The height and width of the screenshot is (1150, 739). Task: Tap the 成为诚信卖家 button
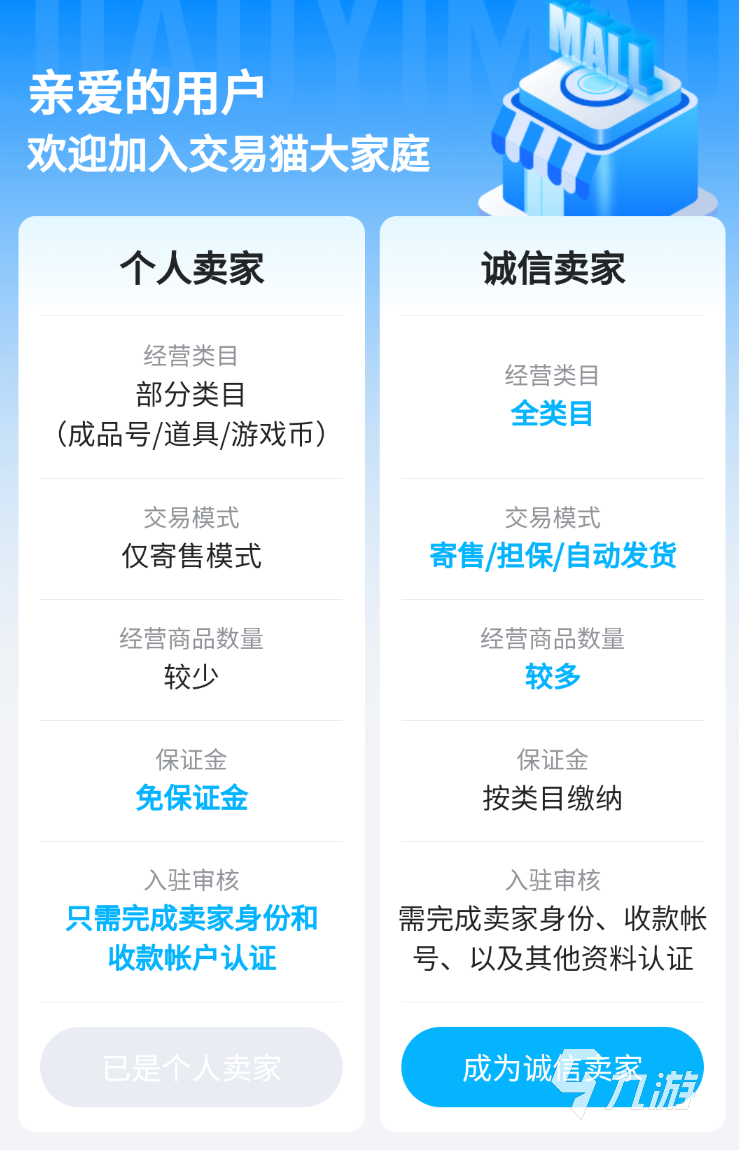point(551,1067)
